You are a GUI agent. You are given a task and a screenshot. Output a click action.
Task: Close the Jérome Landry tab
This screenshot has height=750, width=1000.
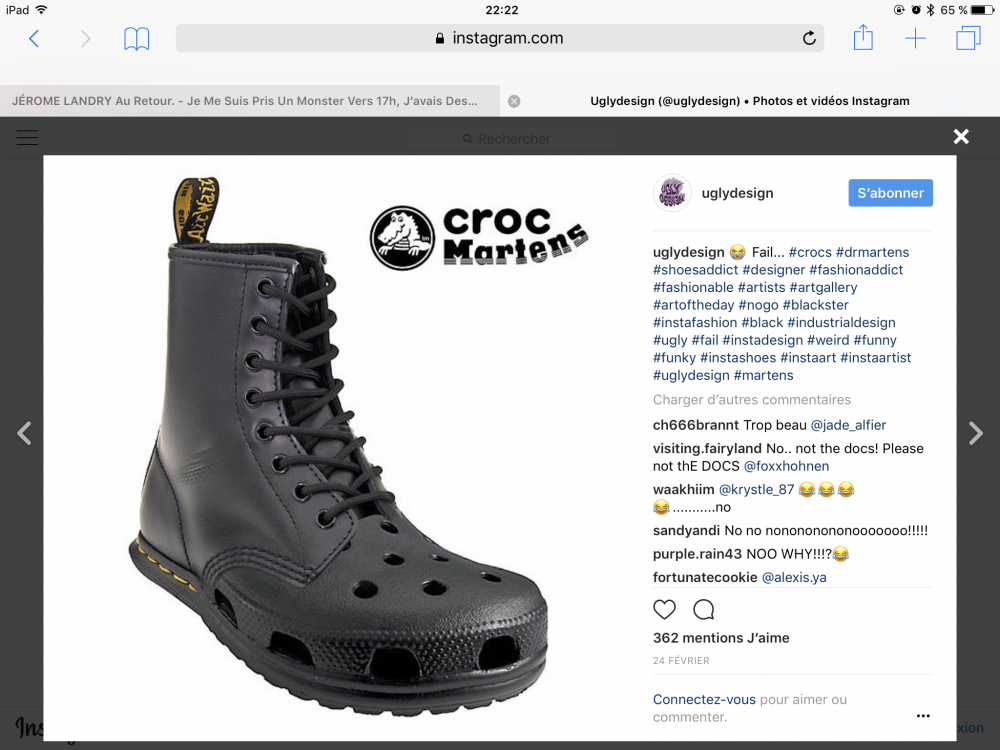514,101
